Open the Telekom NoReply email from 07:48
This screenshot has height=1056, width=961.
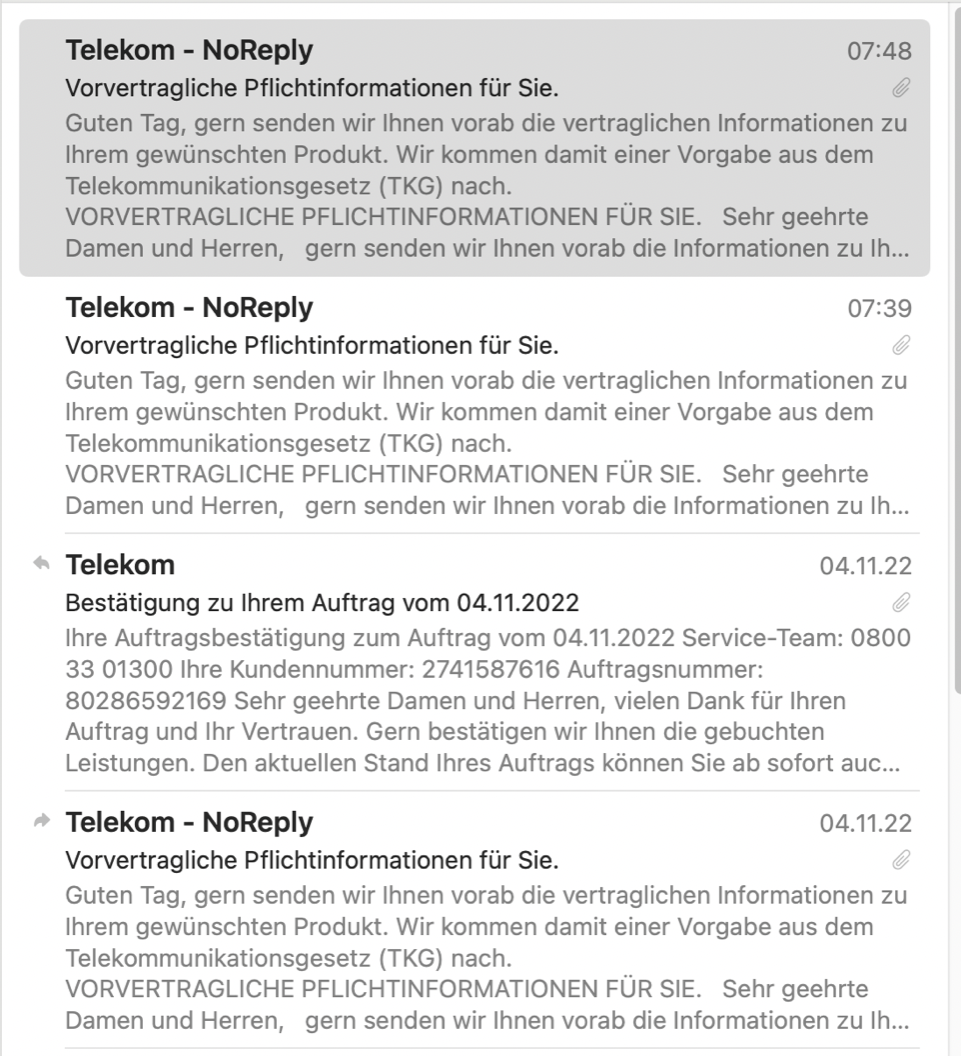click(x=474, y=148)
